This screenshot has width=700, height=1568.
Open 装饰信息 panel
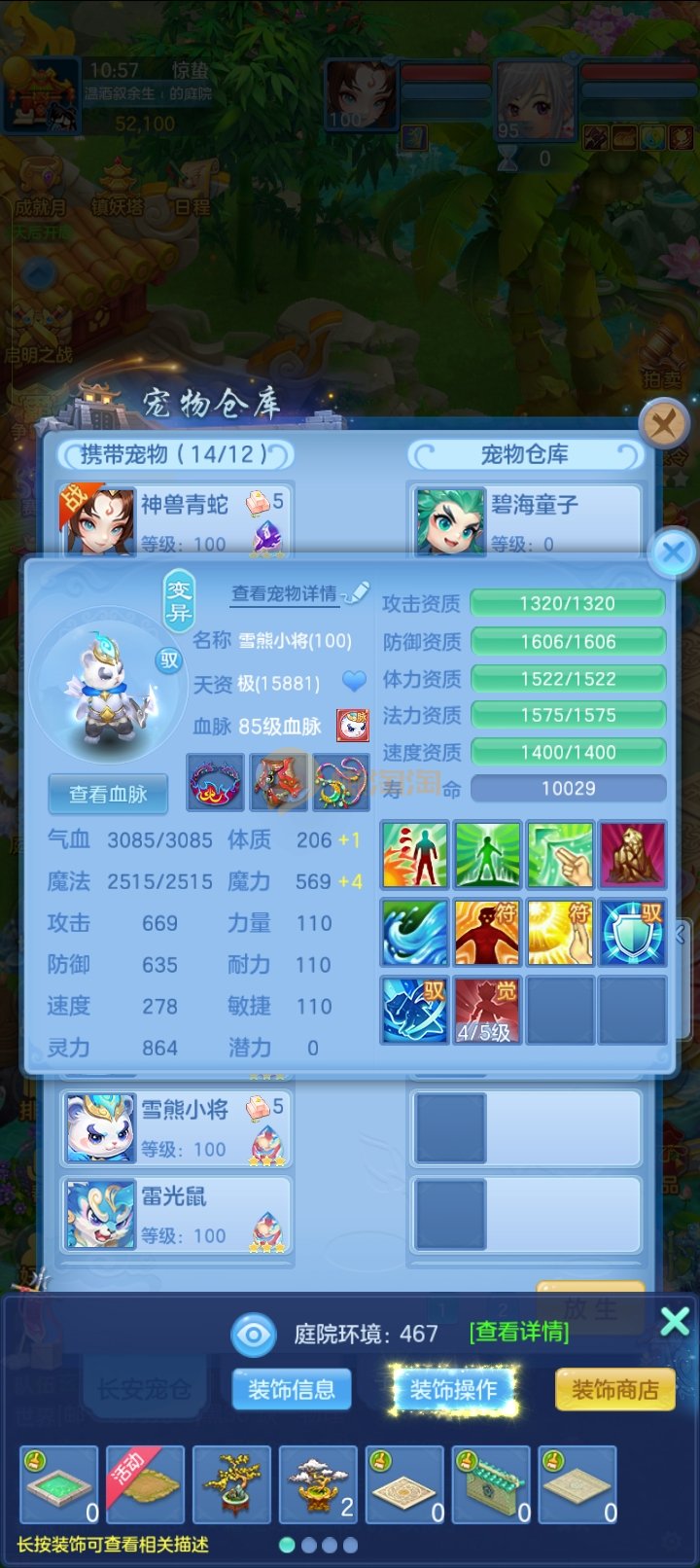[x=291, y=1389]
